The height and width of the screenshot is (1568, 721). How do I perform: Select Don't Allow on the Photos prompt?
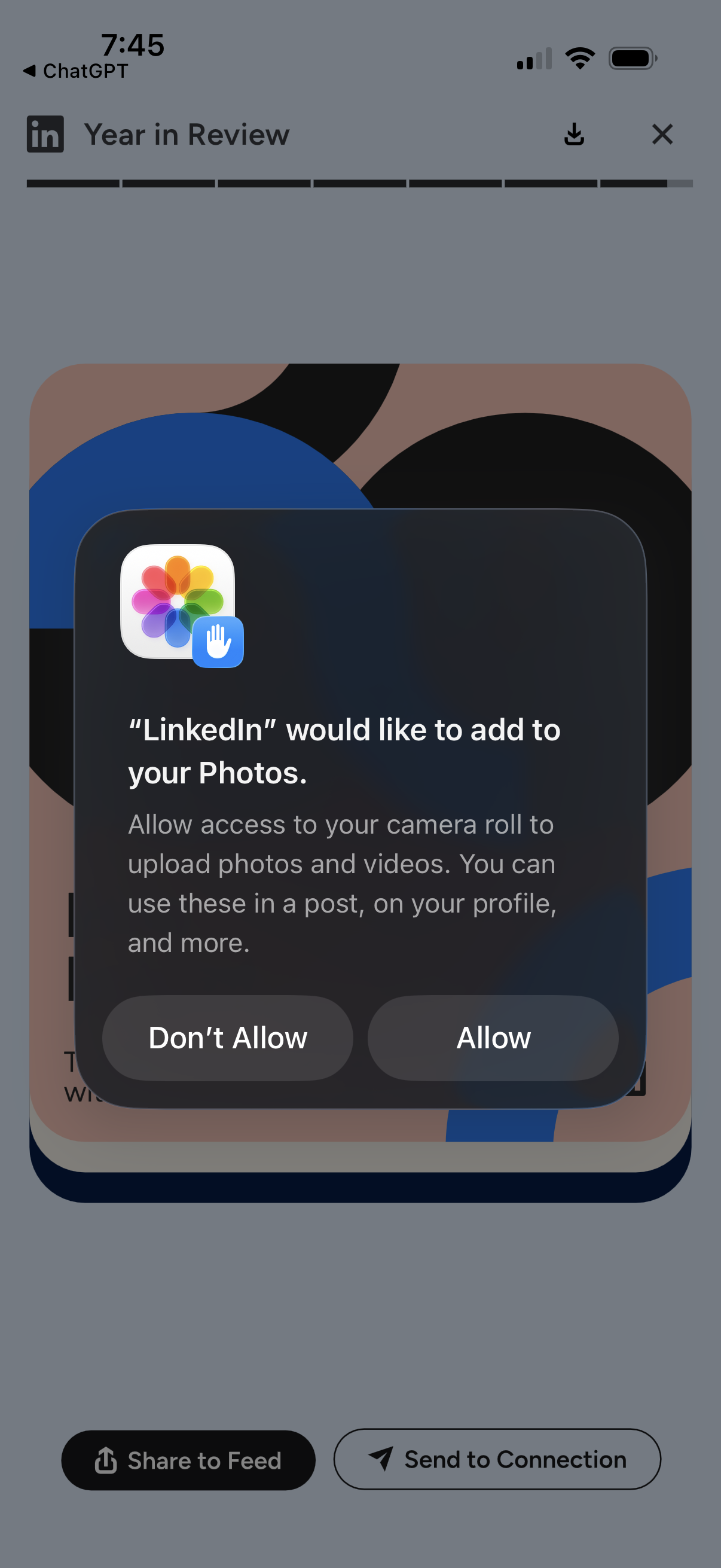(228, 1038)
